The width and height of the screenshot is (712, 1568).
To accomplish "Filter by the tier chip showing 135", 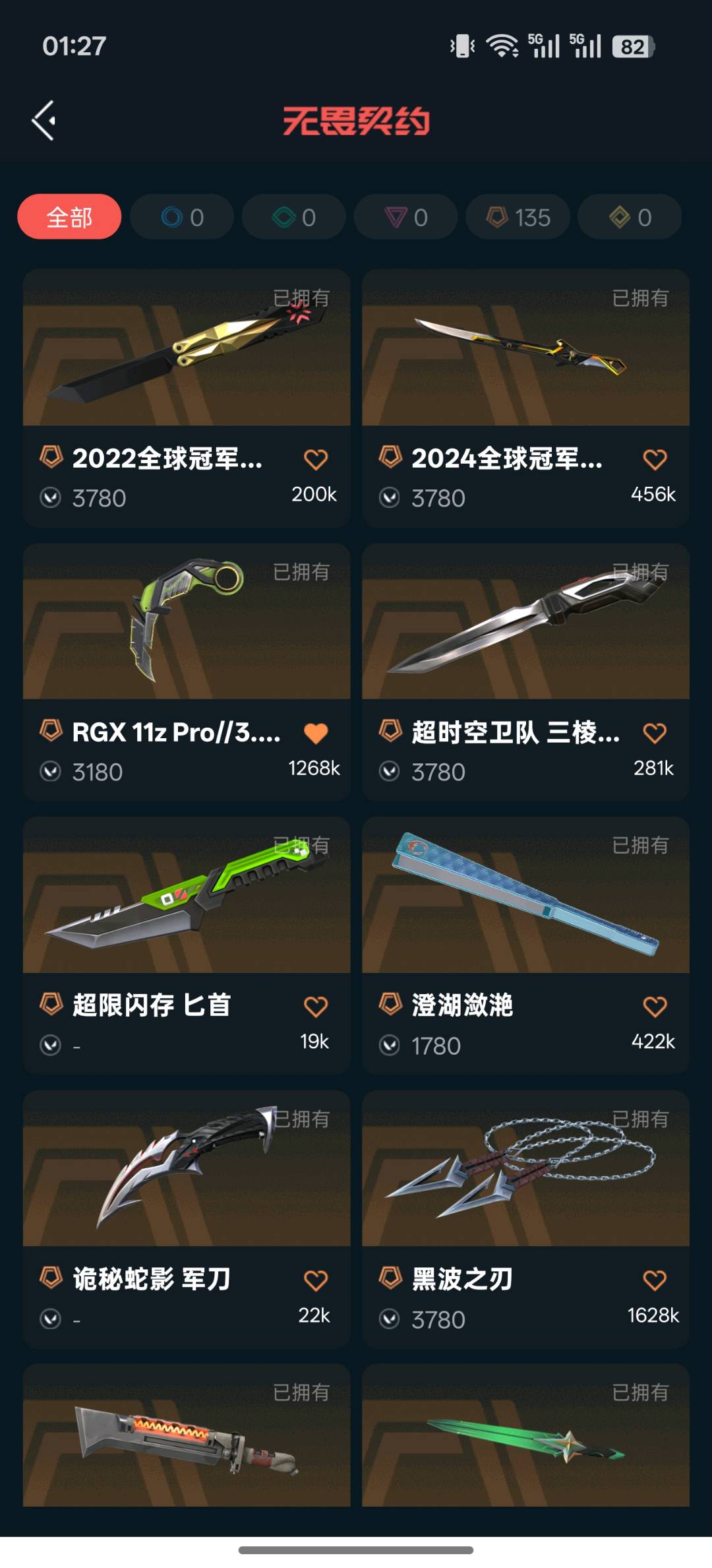I will (518, 217).
